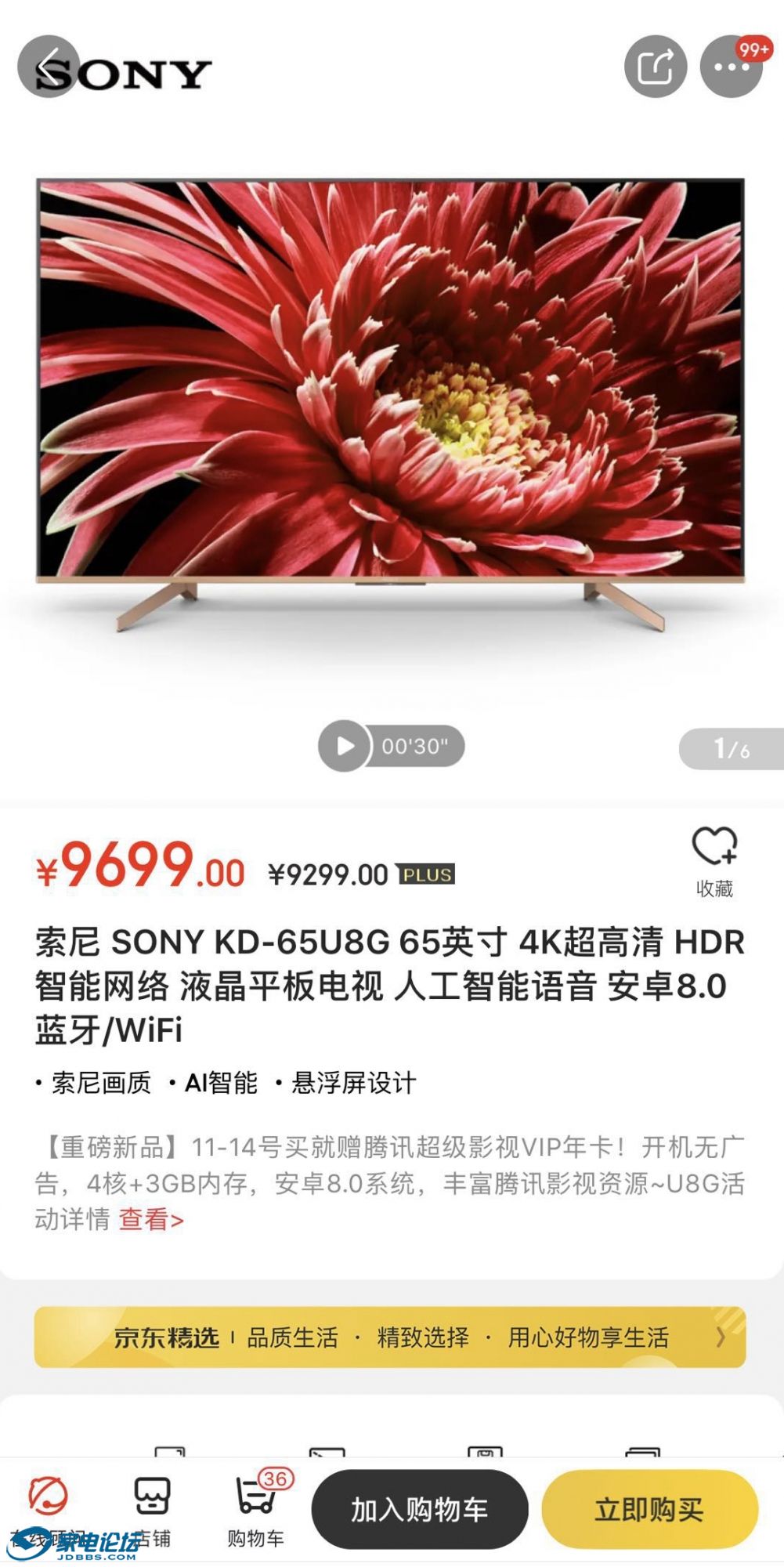Go back using the top-left arrow

click(x=49, y=67)
